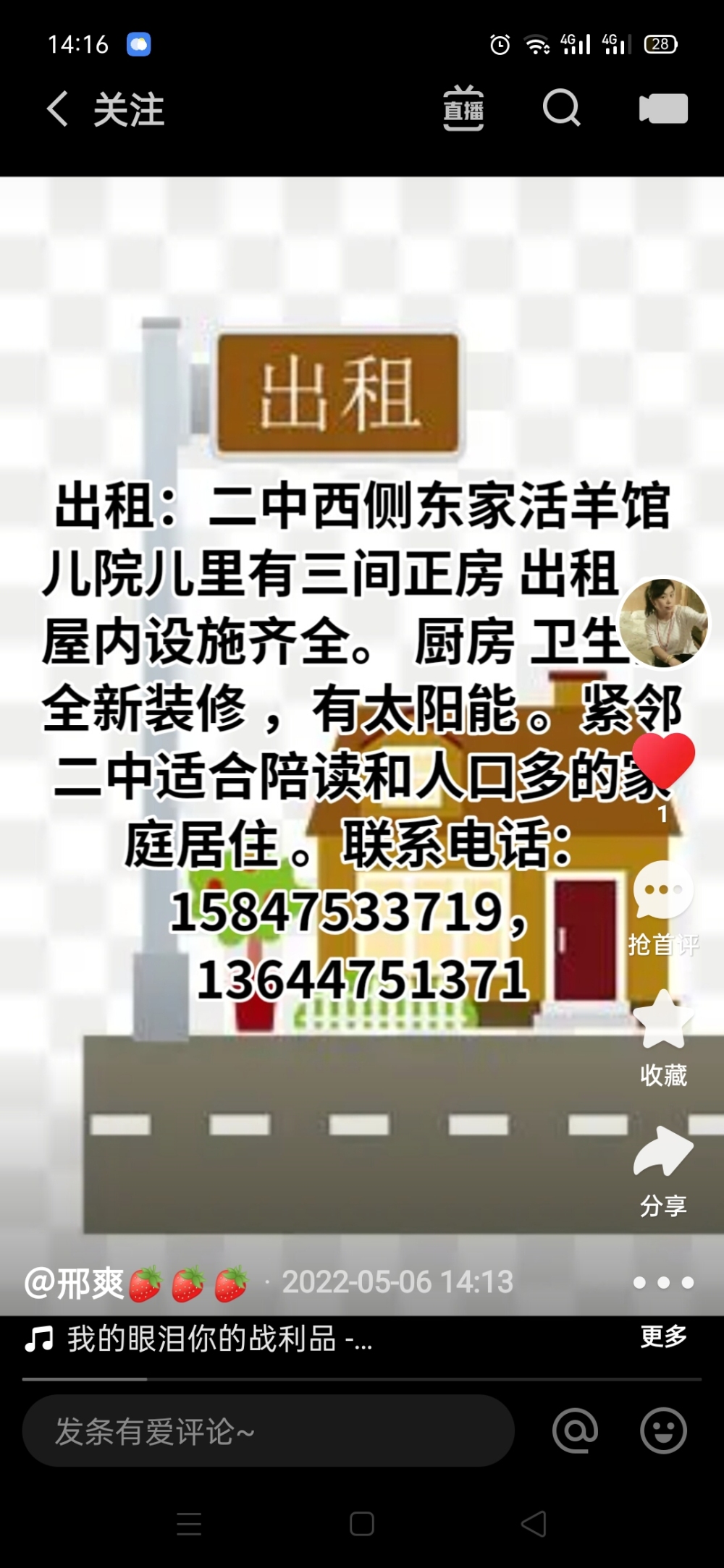This screenshot has height=1568, width=724.
Task: Tap the camera record icon
Action: (663, 109)
